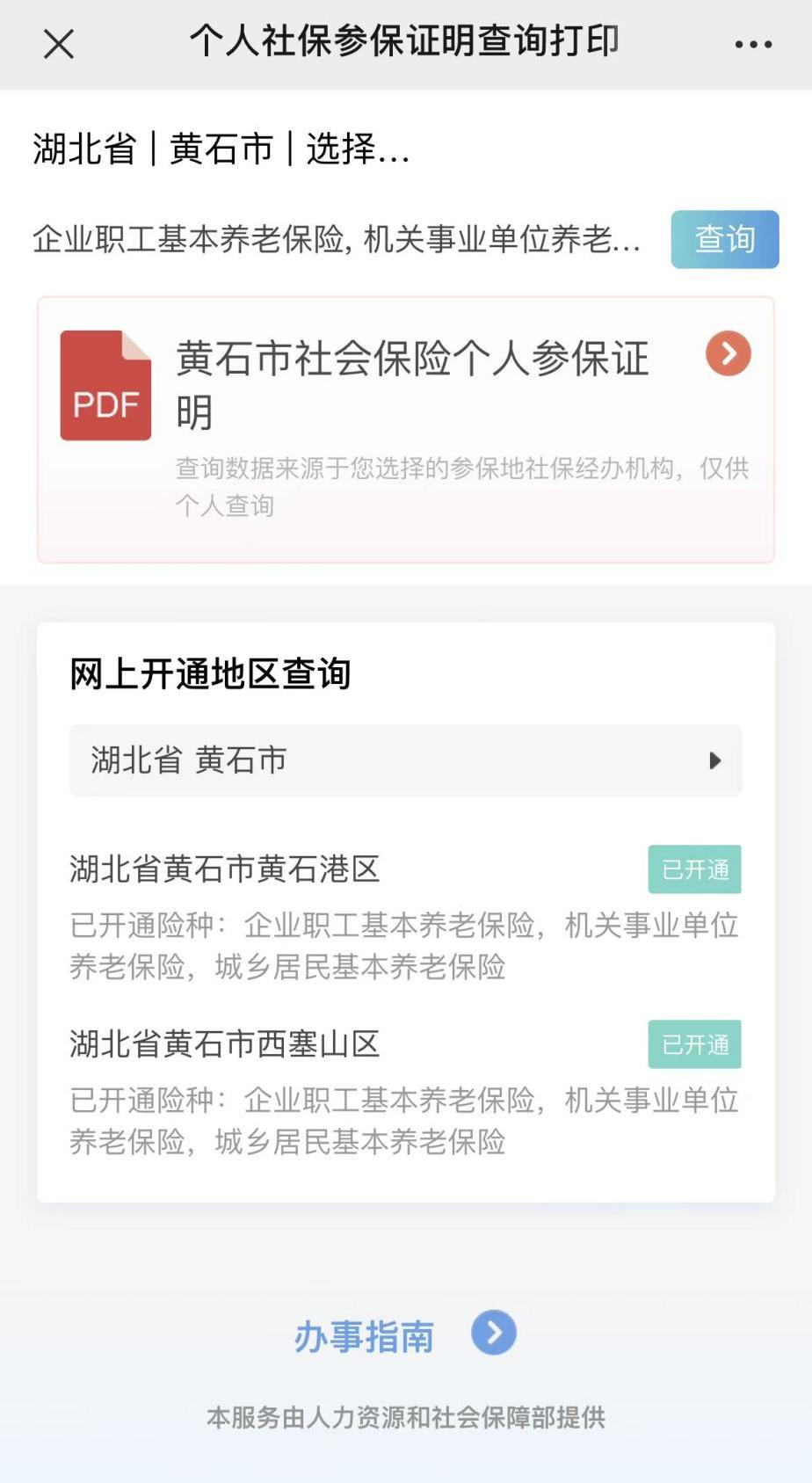Image resolution: width=812 pixels, height=1483 pixels.
Task: Open 黄石市社会保险个人参保证明 PDF card
Action: (x=406, y=429)
